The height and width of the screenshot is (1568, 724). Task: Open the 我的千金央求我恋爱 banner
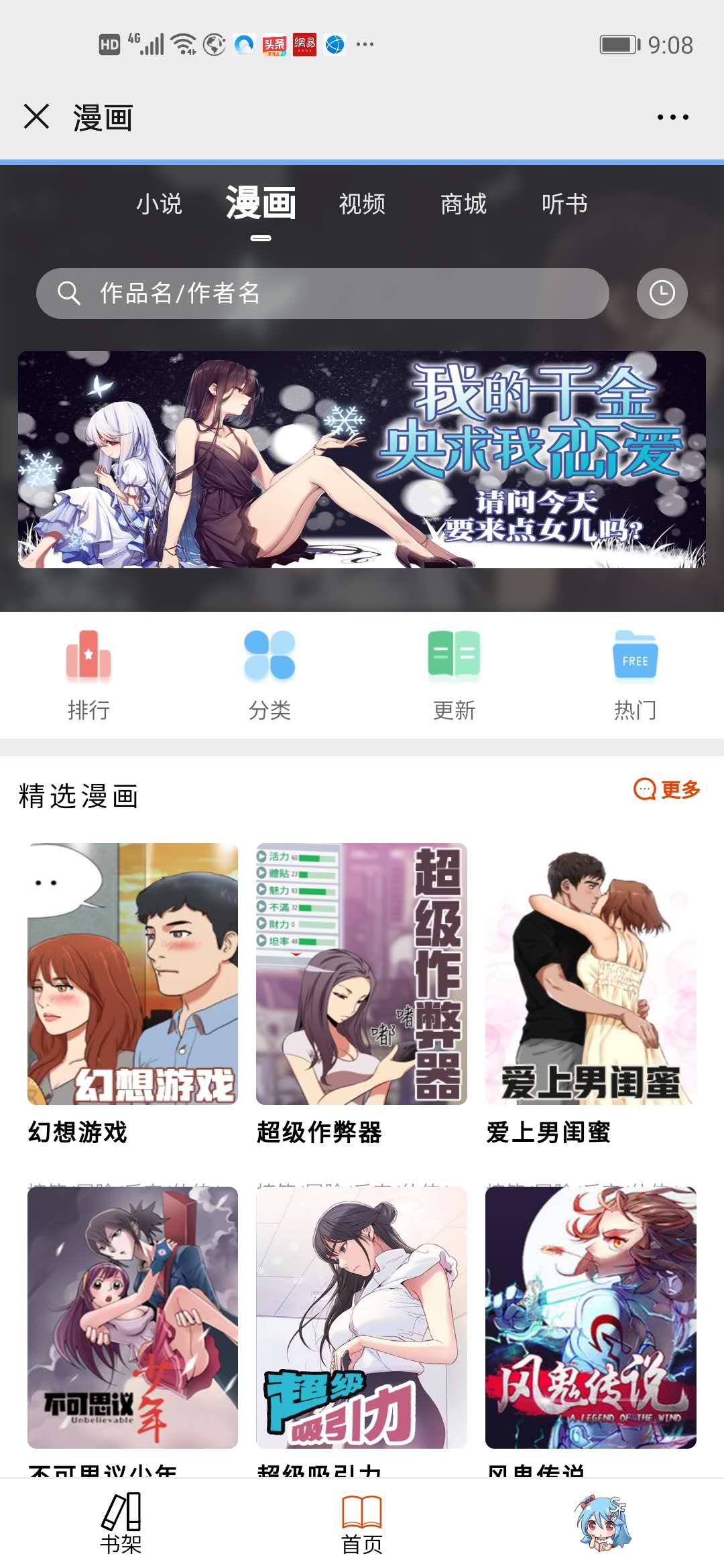(362, 460)
